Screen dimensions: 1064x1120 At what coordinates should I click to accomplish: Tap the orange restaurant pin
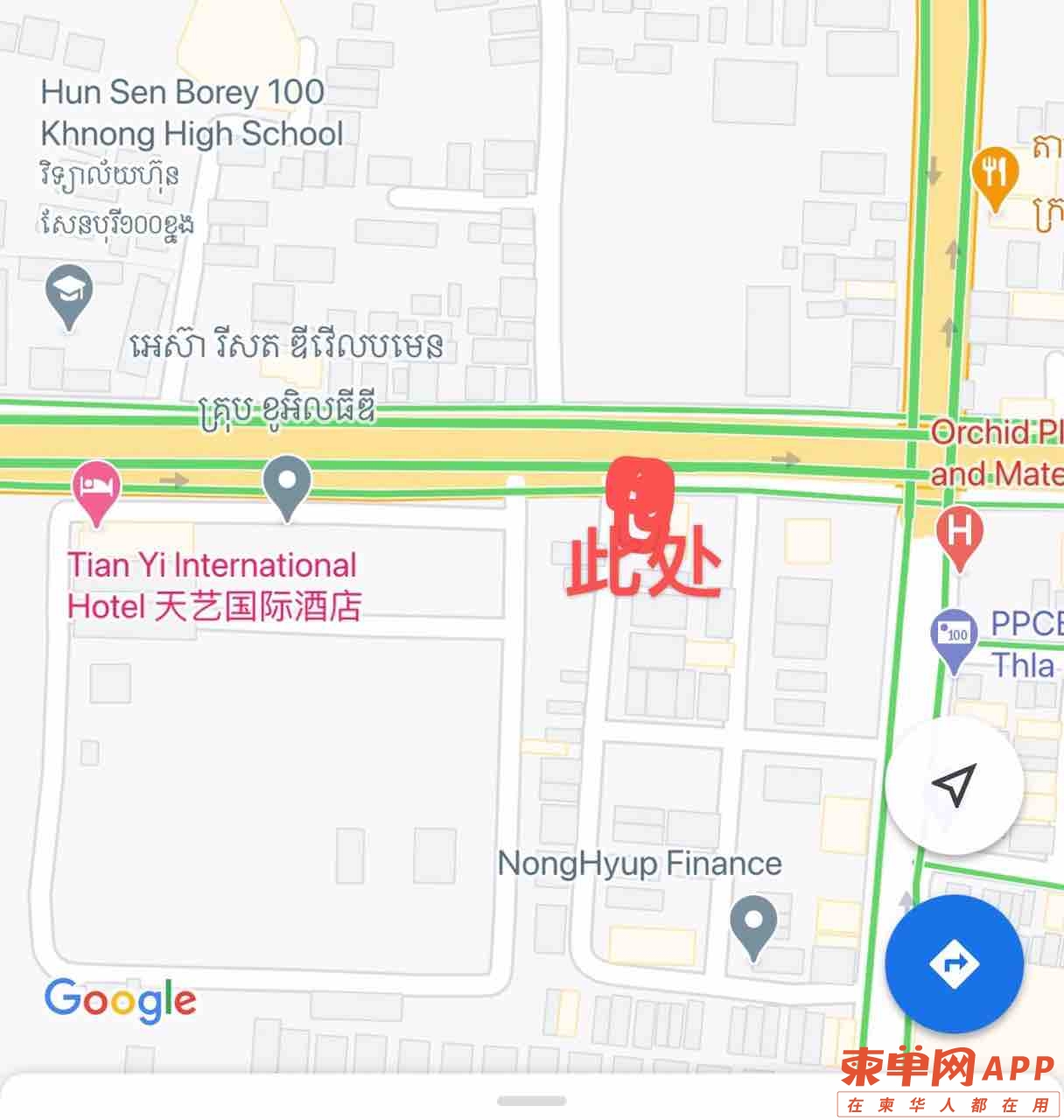(995, 175)
